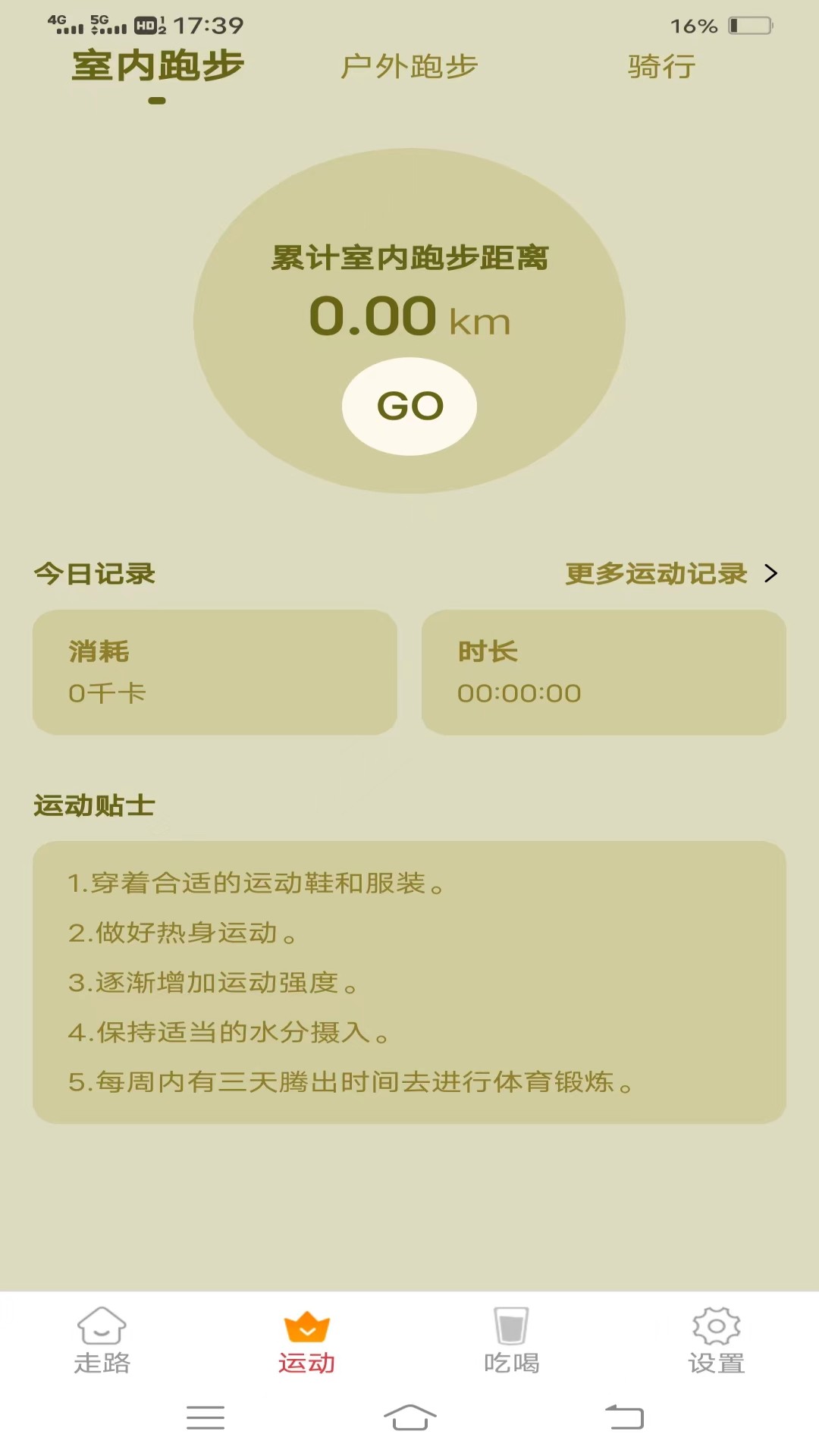This screenshot has height=1456, width=819.
Task: Open the 吃喝 tab
Action: tap(512, 1341)
